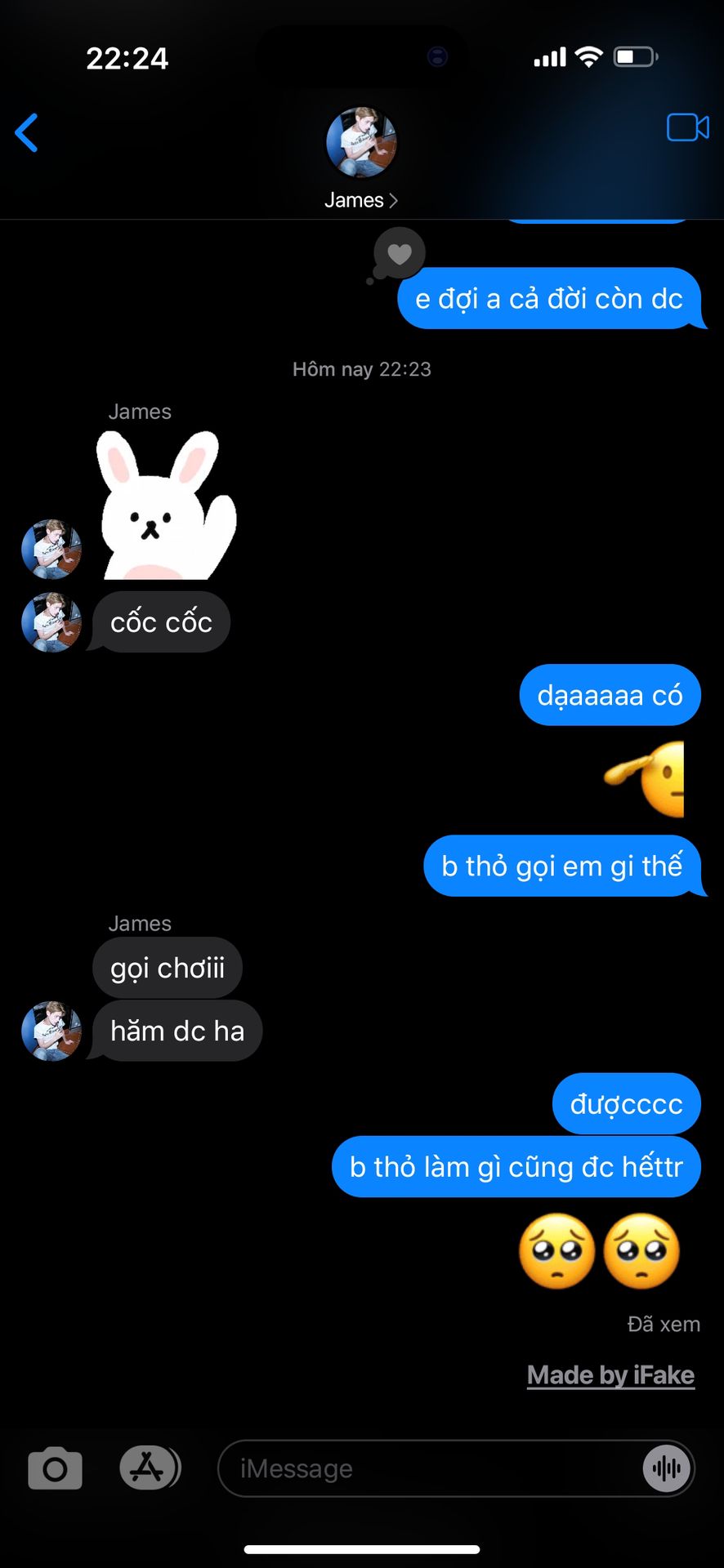Start a FaceTime video call
Image resolution: width=724 pixels, height=1568 pixels.
tap(687, 128)
